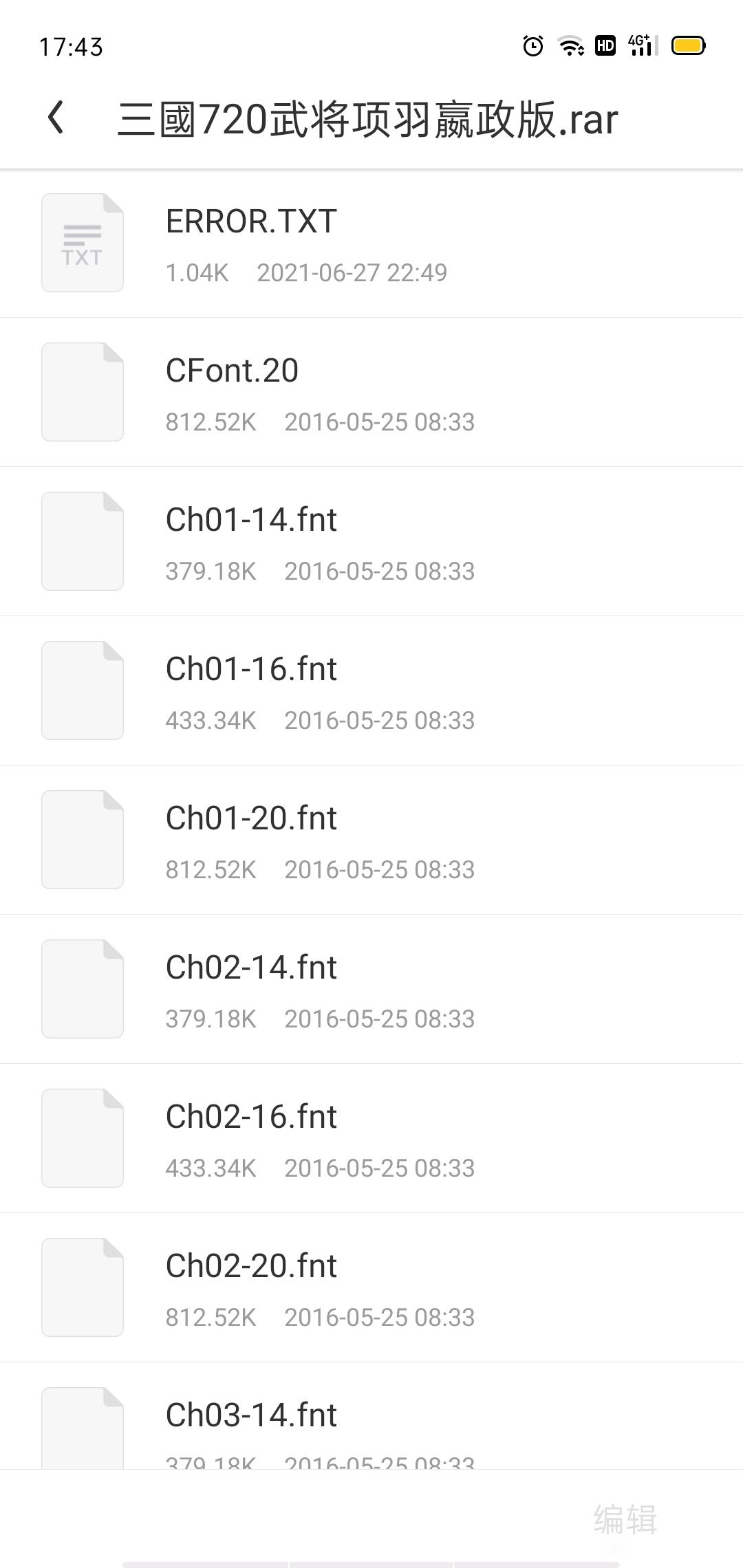Image resolution: width=743 pixels, height=1568 pixels.
Task: Open the Ch01-16.fnt file row
Action: coord(371,691)
